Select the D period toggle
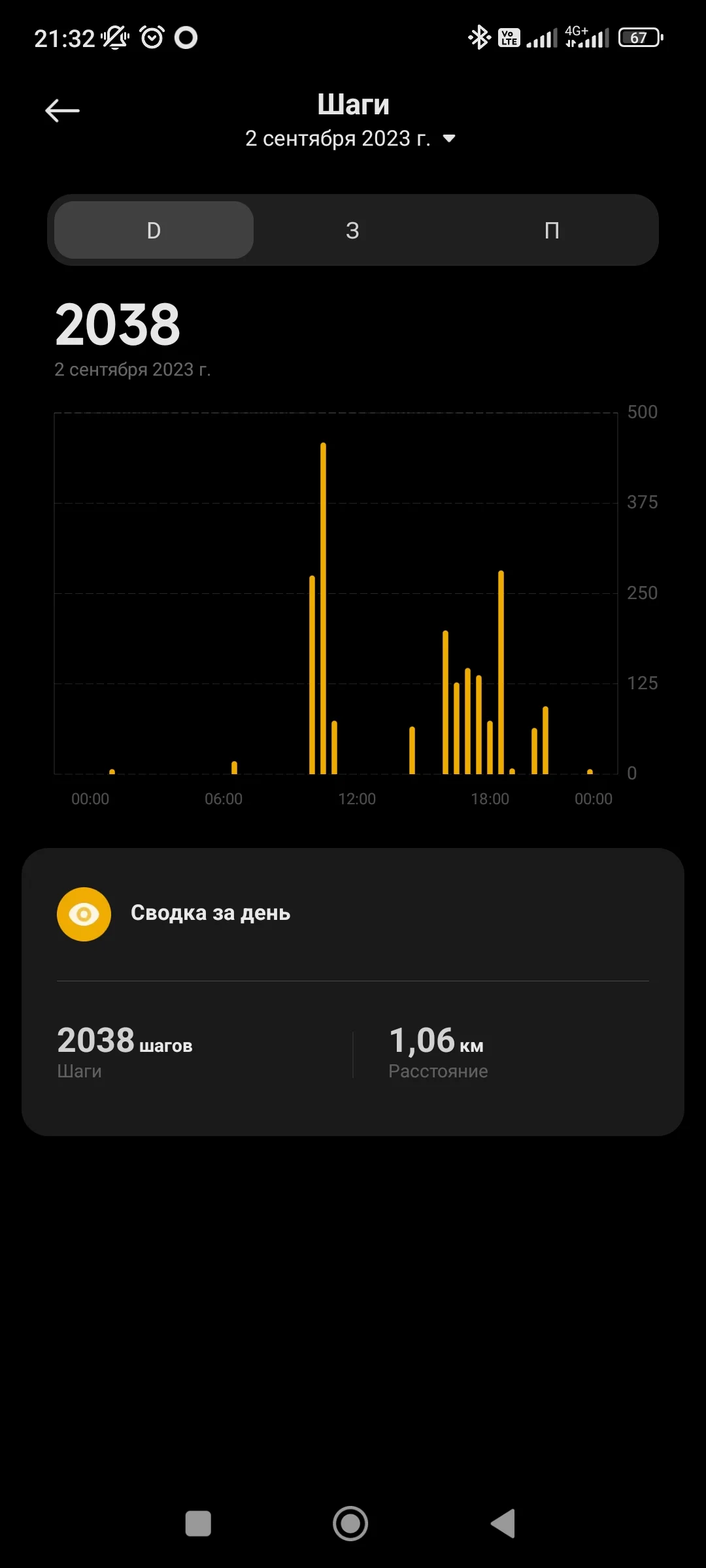This screenshot has height=1568, width=706. point(152,230)
